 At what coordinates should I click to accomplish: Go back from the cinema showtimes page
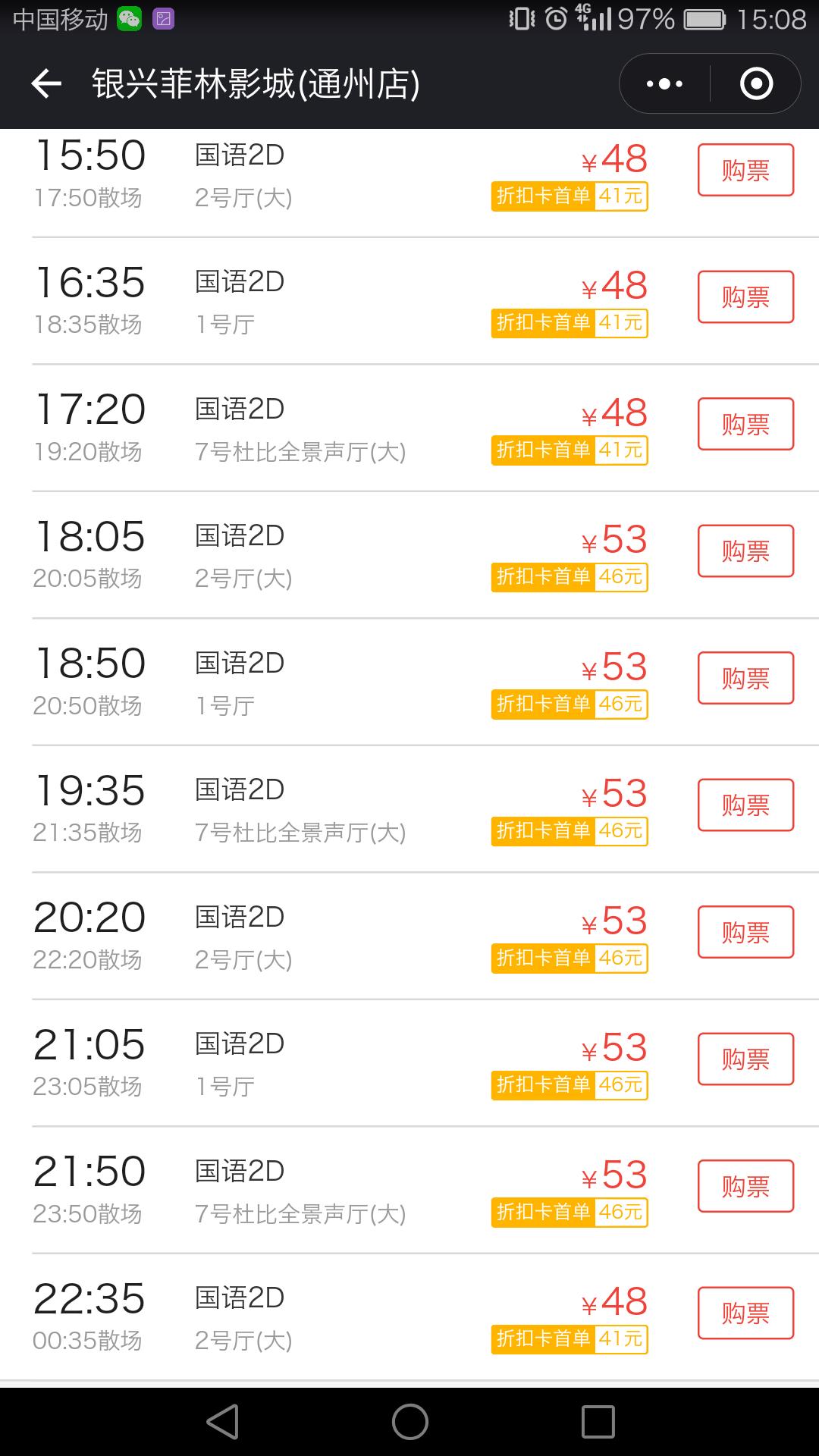point(45,83)
